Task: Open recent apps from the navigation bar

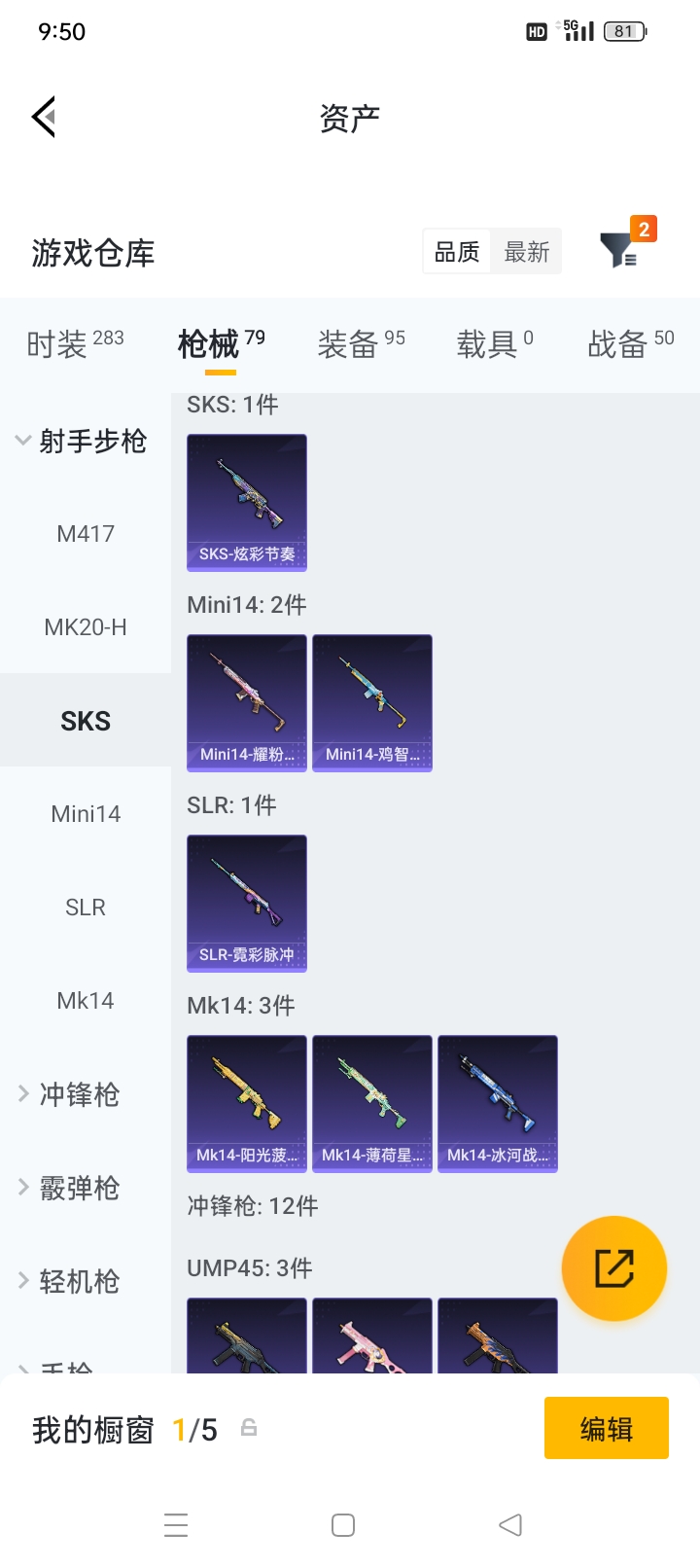Action: point(176,1525)
